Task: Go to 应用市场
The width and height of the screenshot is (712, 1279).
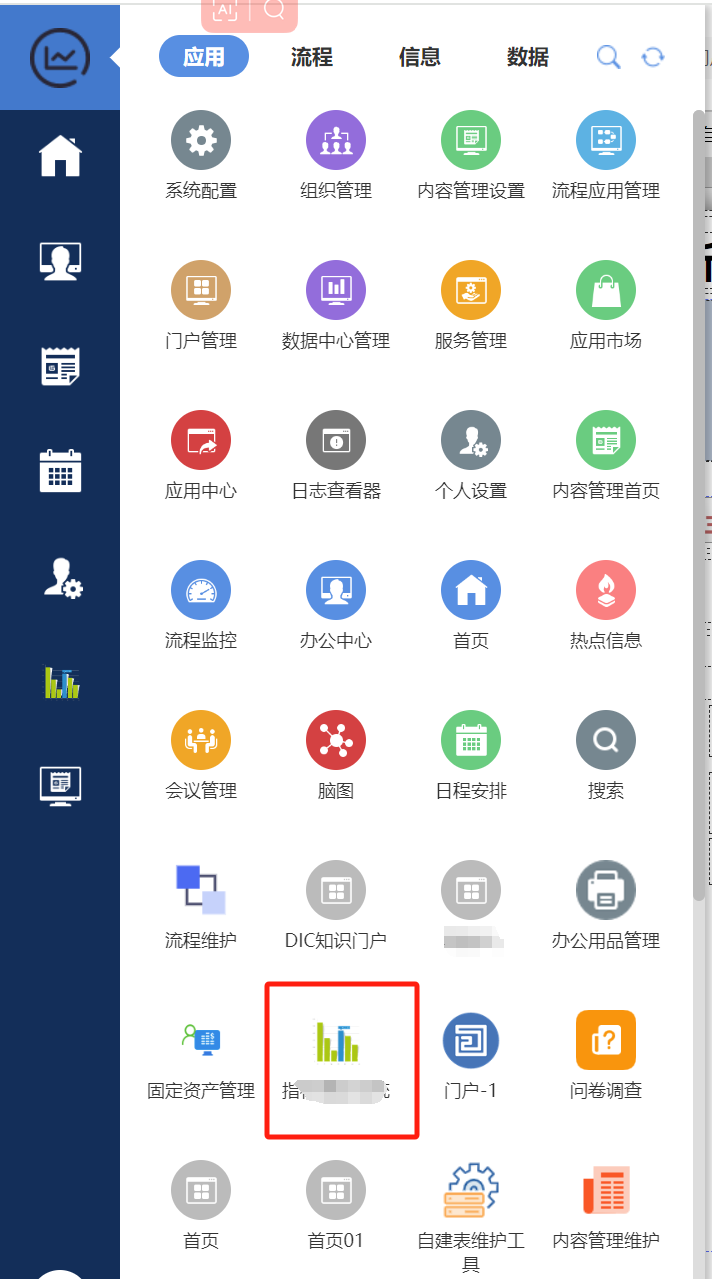Action: [606, 290]
